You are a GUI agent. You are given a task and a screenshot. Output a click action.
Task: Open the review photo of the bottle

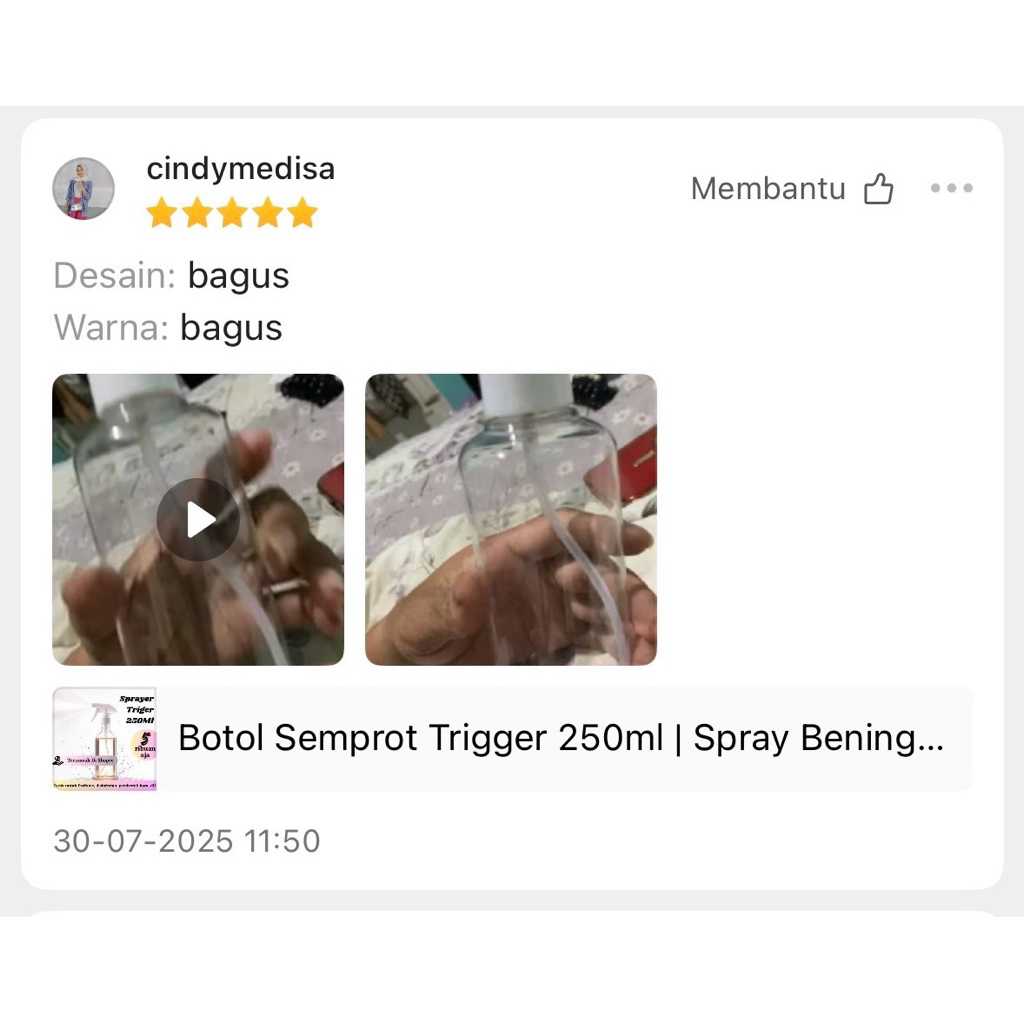point(510,519)
